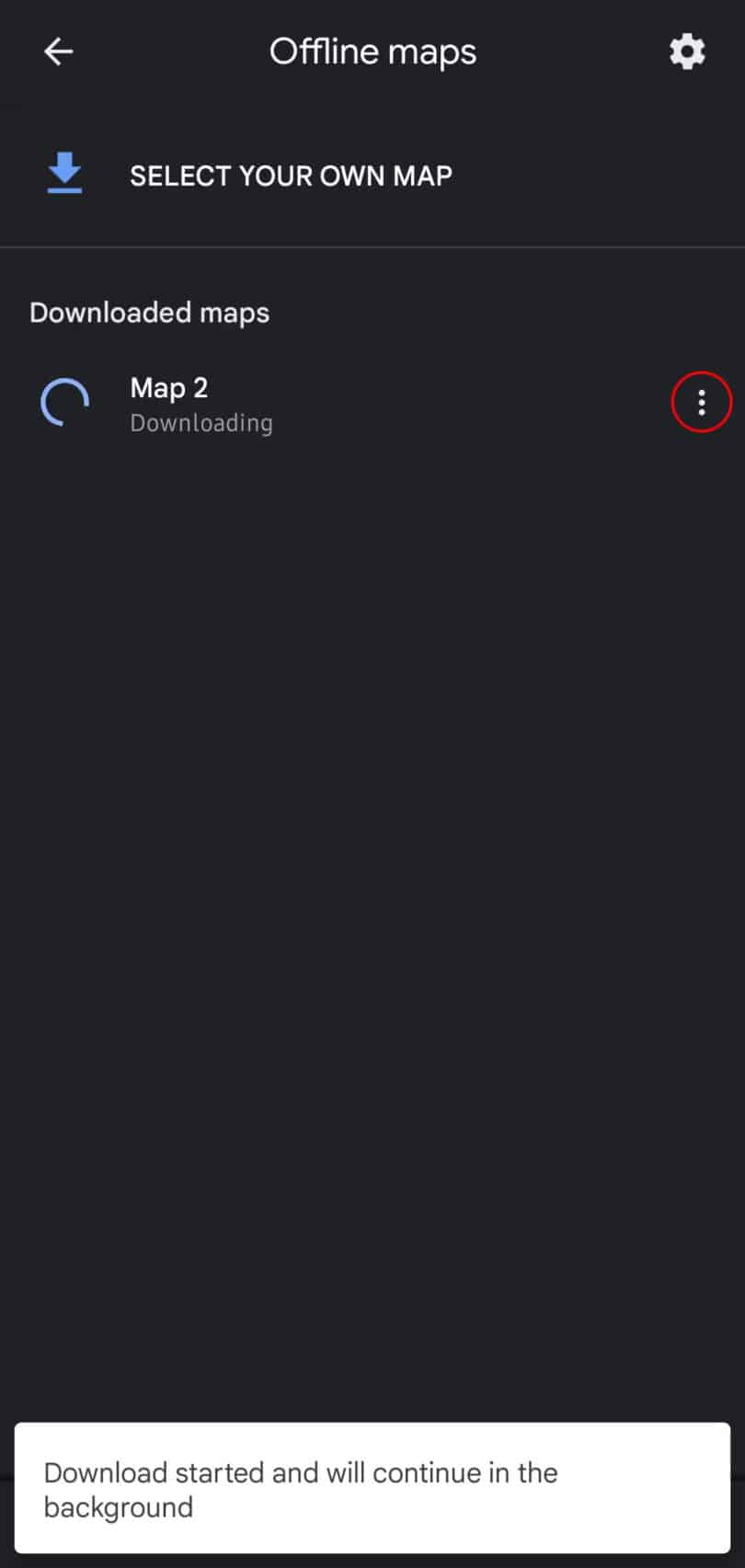Tap the Downloading status text

(x=201, y=423)
